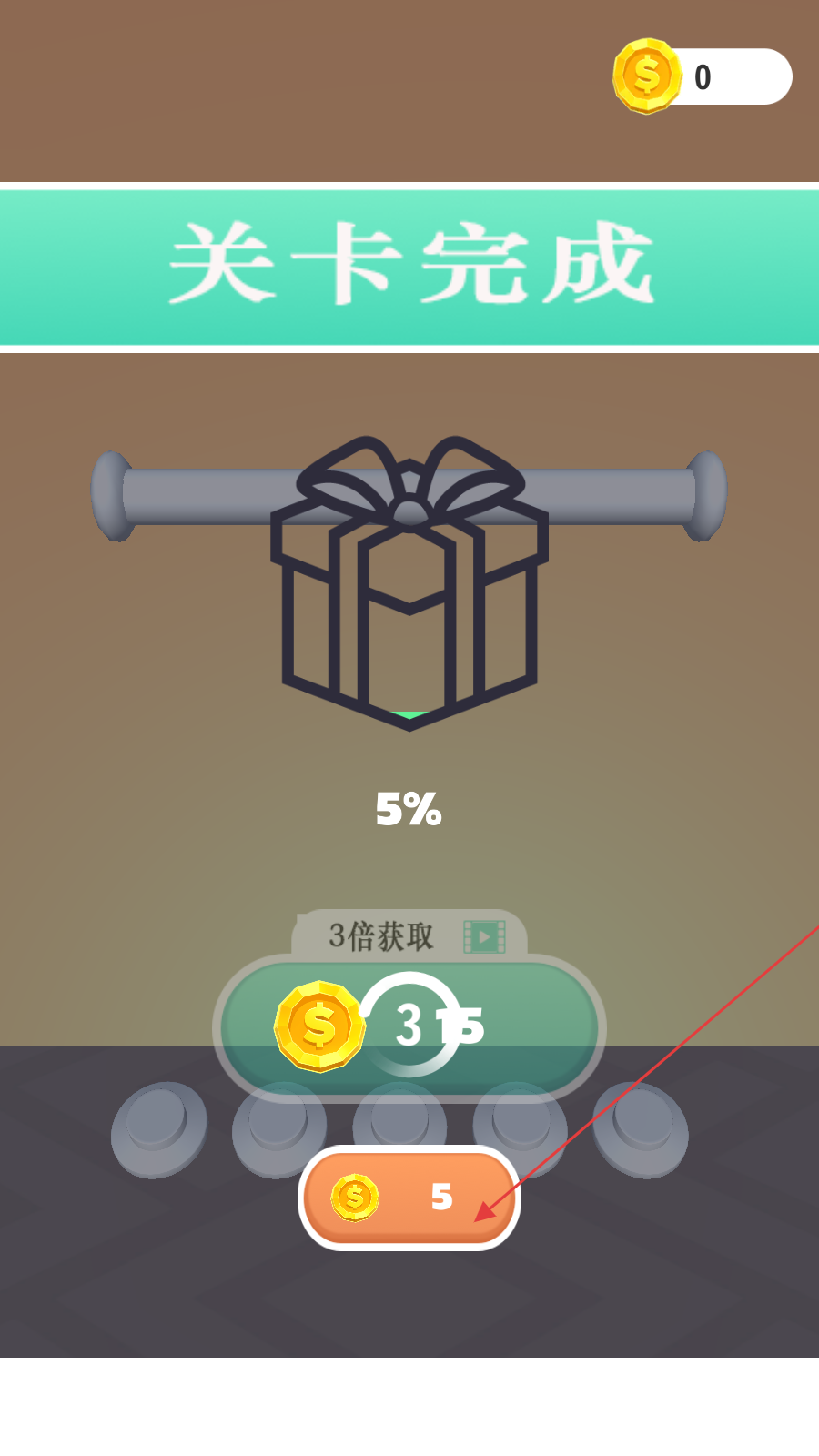Collect 5 coins with the orange button
This screenshot has height=1456, width=819.
point(409,1198)
